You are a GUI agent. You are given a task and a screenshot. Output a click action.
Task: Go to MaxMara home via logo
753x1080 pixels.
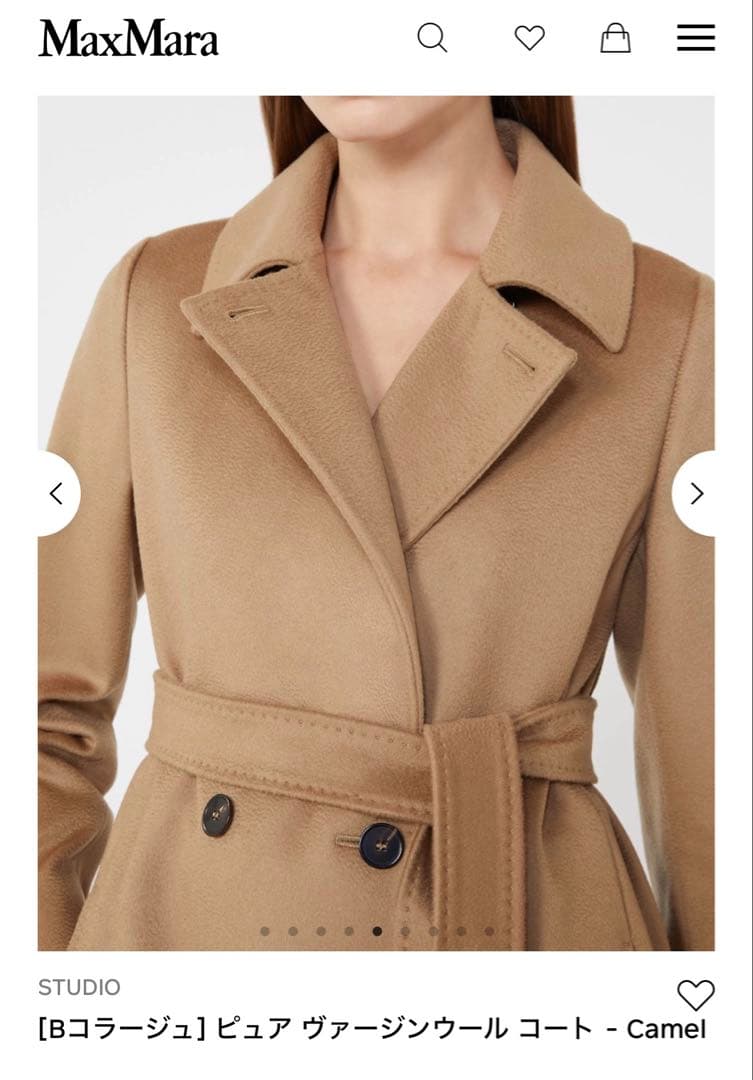(128, 39)
